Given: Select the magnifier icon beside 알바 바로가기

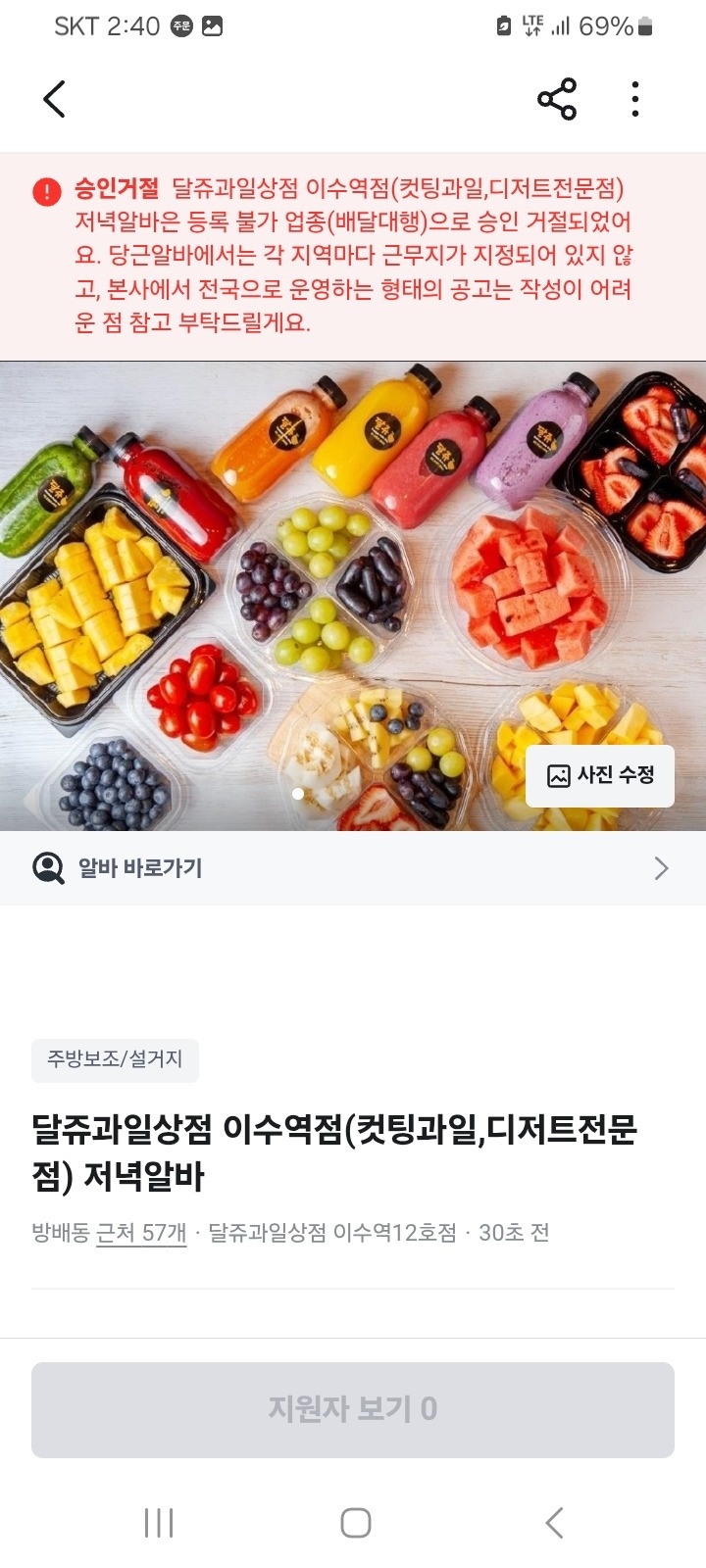Looking at the screenshot, I should (x=46, y=867).
